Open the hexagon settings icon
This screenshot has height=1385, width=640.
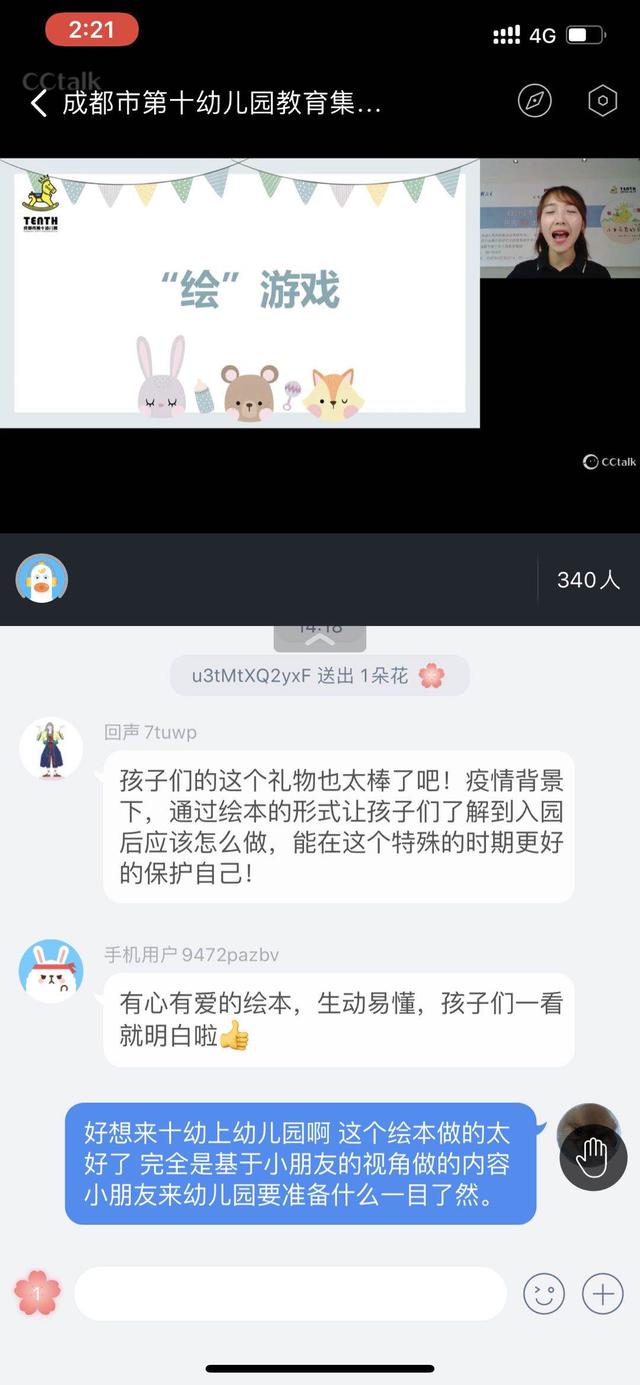pos(602,101)
